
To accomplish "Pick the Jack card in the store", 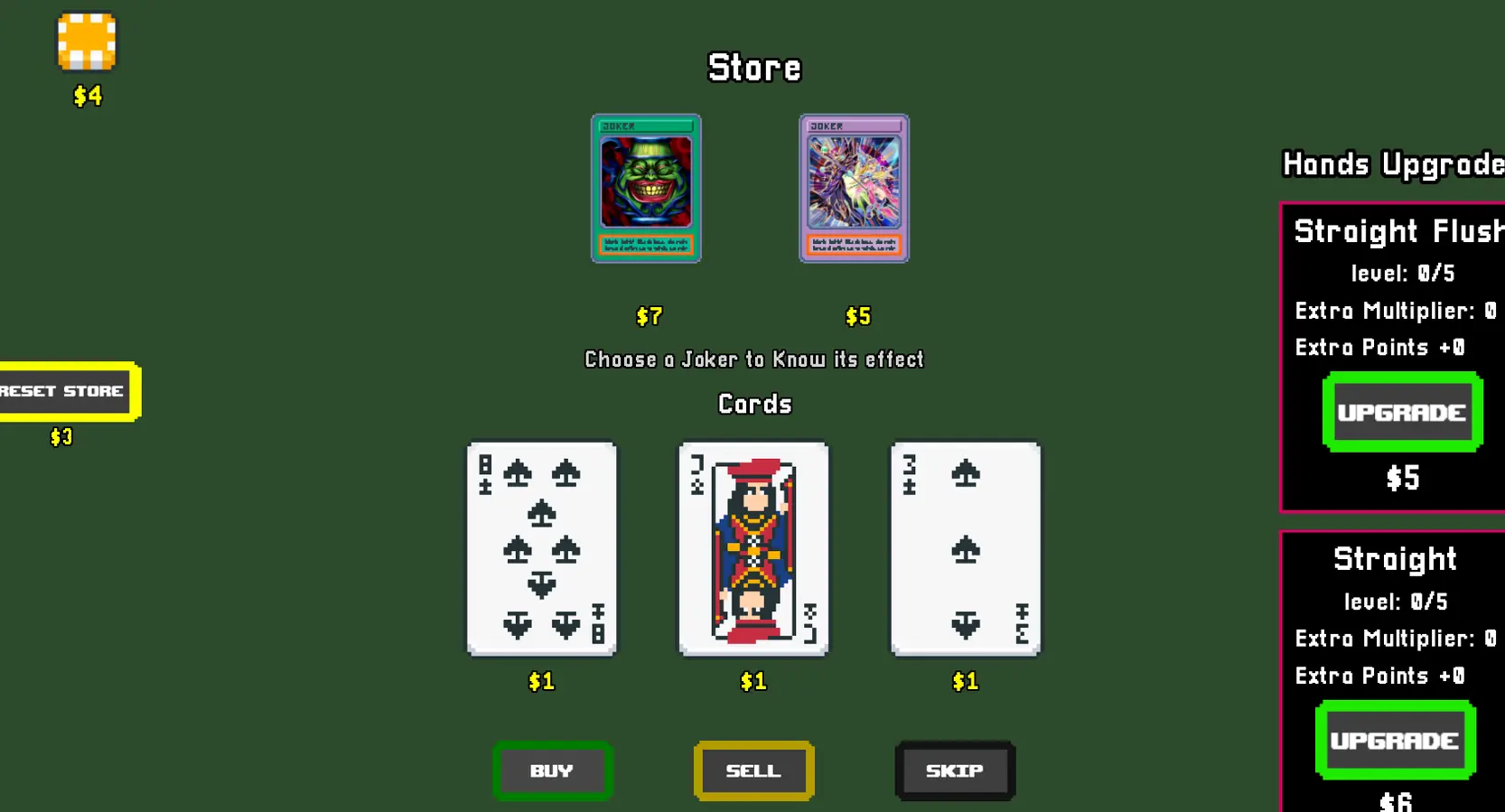I will pyautogui.click(x=753, y=548).
